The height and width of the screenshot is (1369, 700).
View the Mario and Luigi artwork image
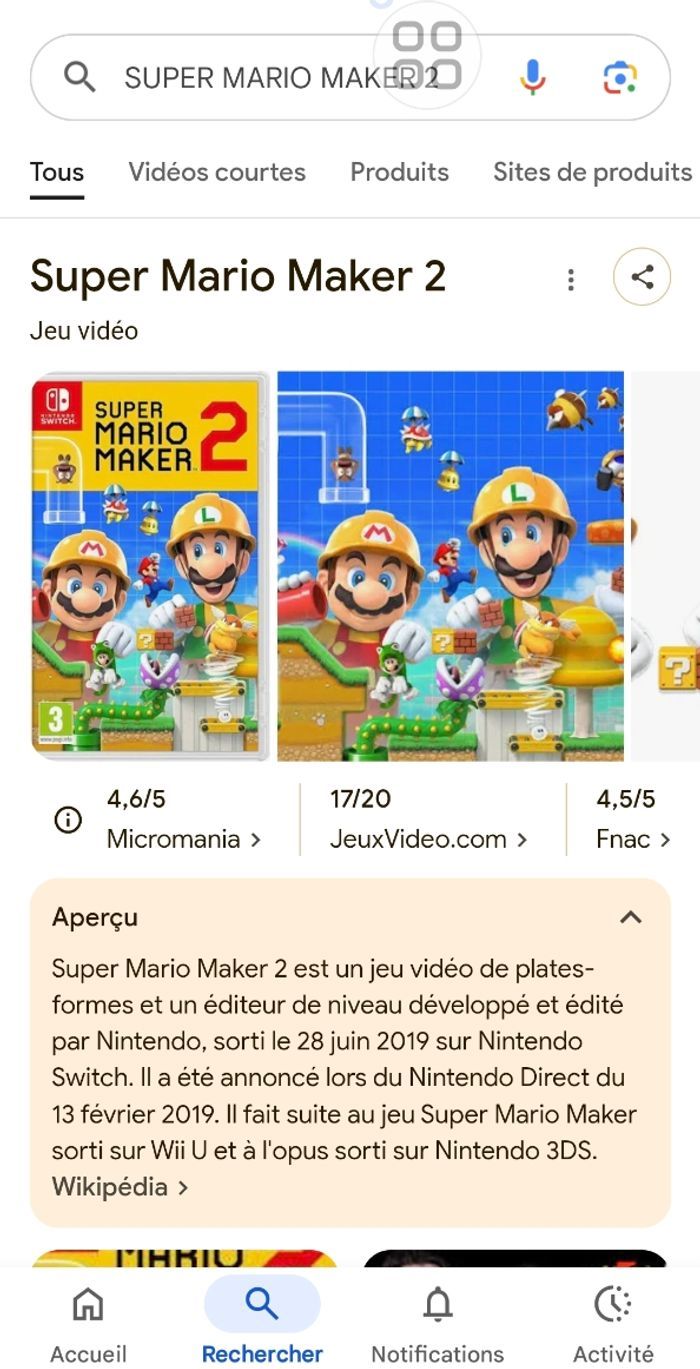click(x=450, y=566)
